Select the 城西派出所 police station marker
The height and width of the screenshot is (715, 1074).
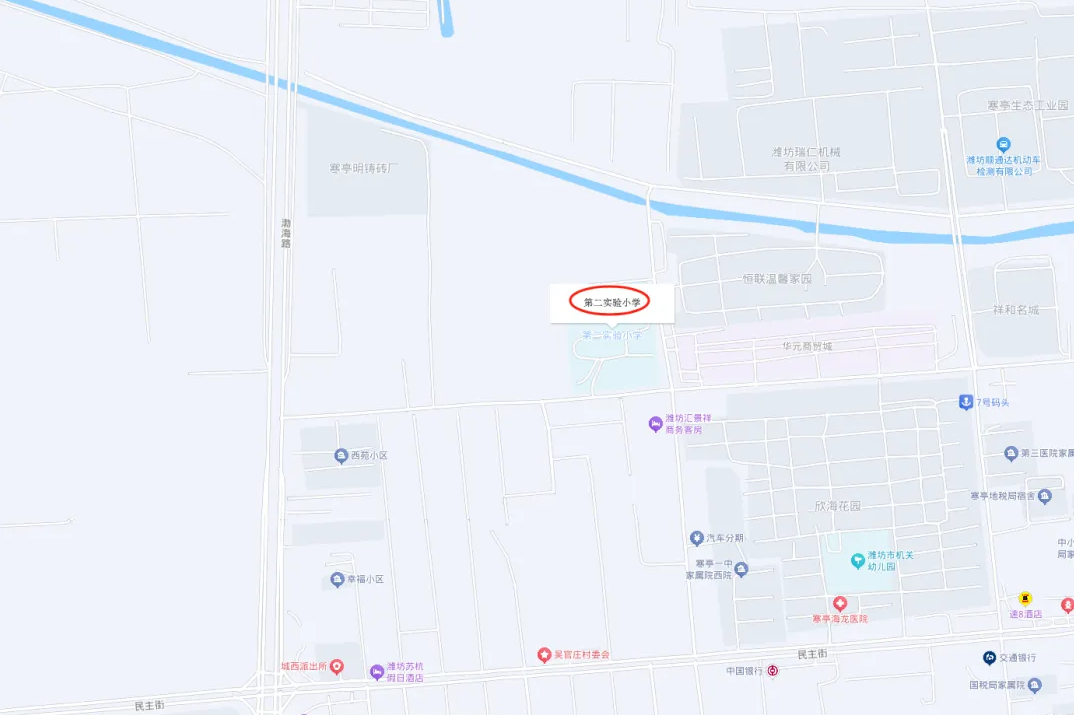click(337, 666)
